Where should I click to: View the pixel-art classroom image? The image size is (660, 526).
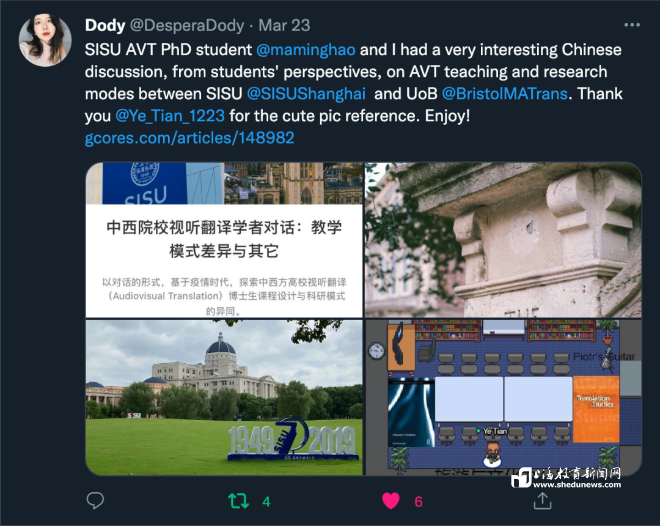pos(503,397)
